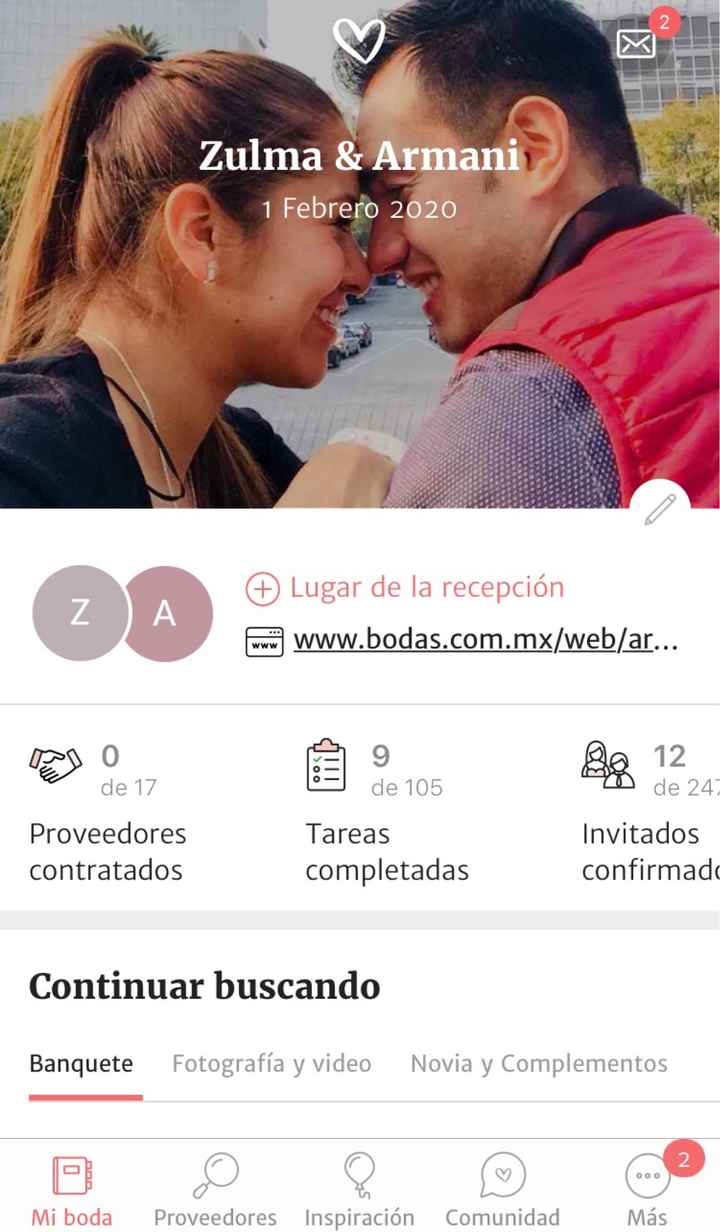Tap the plus icon next to Lugar de la recepción
The height and width of the screenshot is (1232, 720).
(261, 588)
